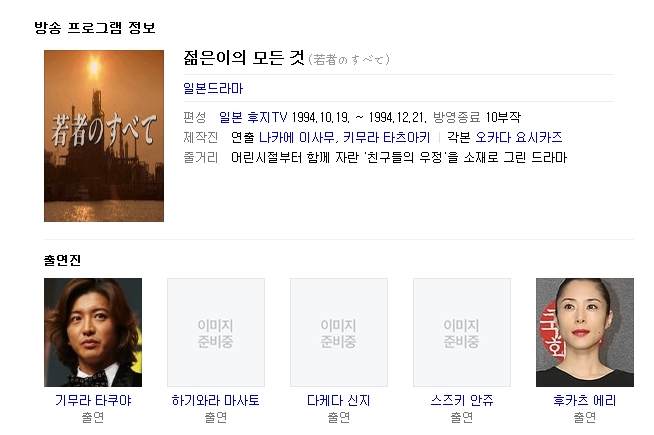The height and width of the screenshot is (435, 654).
Task: Select cast member 하기와라 마사토
Action: [x=215, y=400]
